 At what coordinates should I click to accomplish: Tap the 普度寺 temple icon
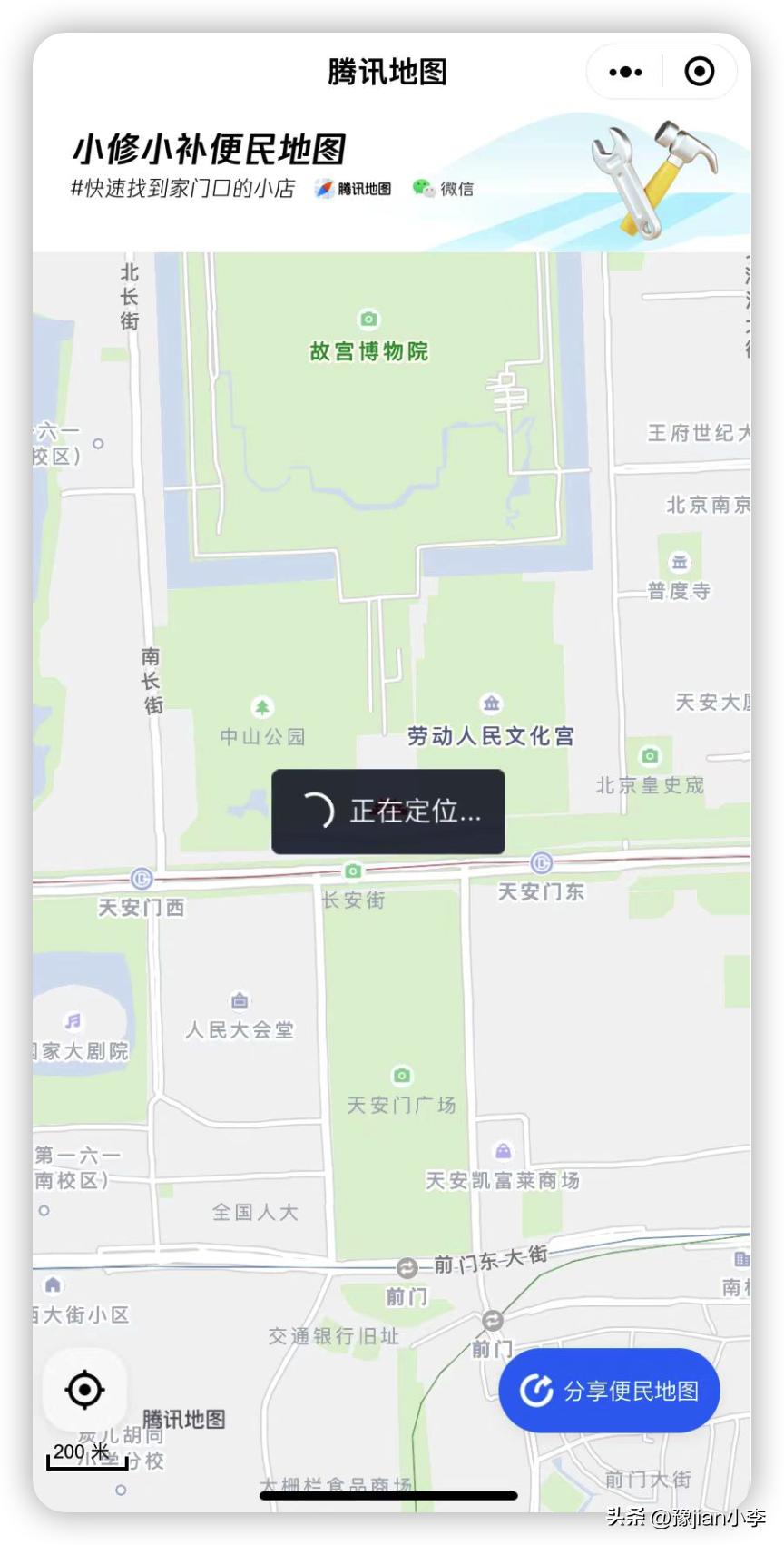[x=679, y=561]
